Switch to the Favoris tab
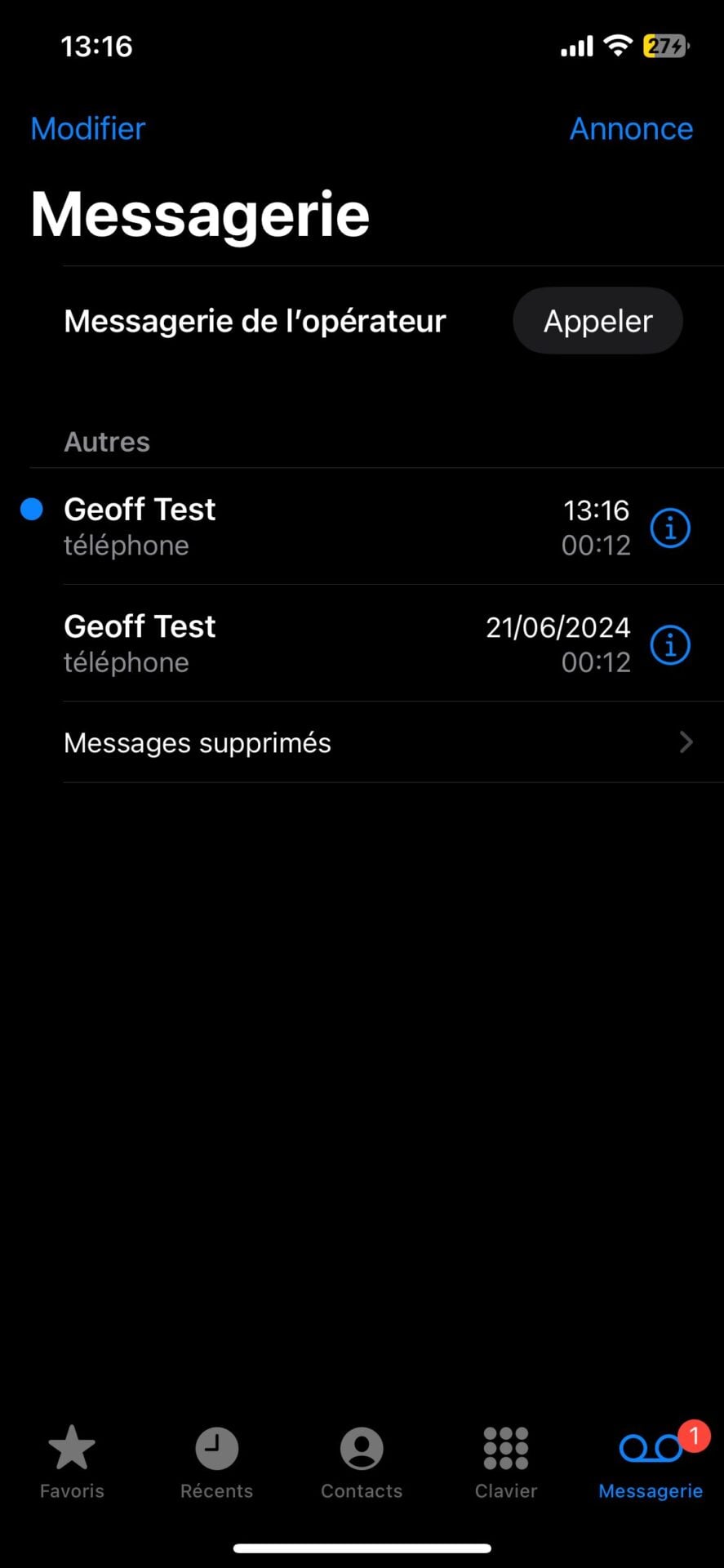 click(x=72, y=1462)
